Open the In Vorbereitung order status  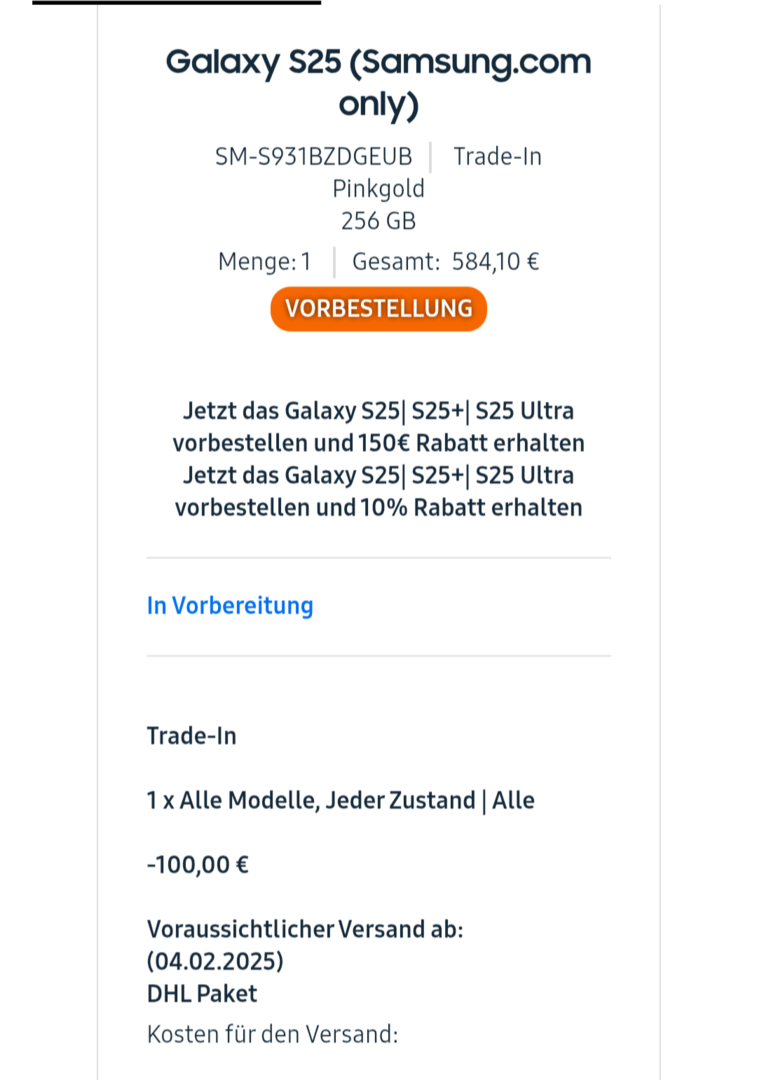pos(230,606)
